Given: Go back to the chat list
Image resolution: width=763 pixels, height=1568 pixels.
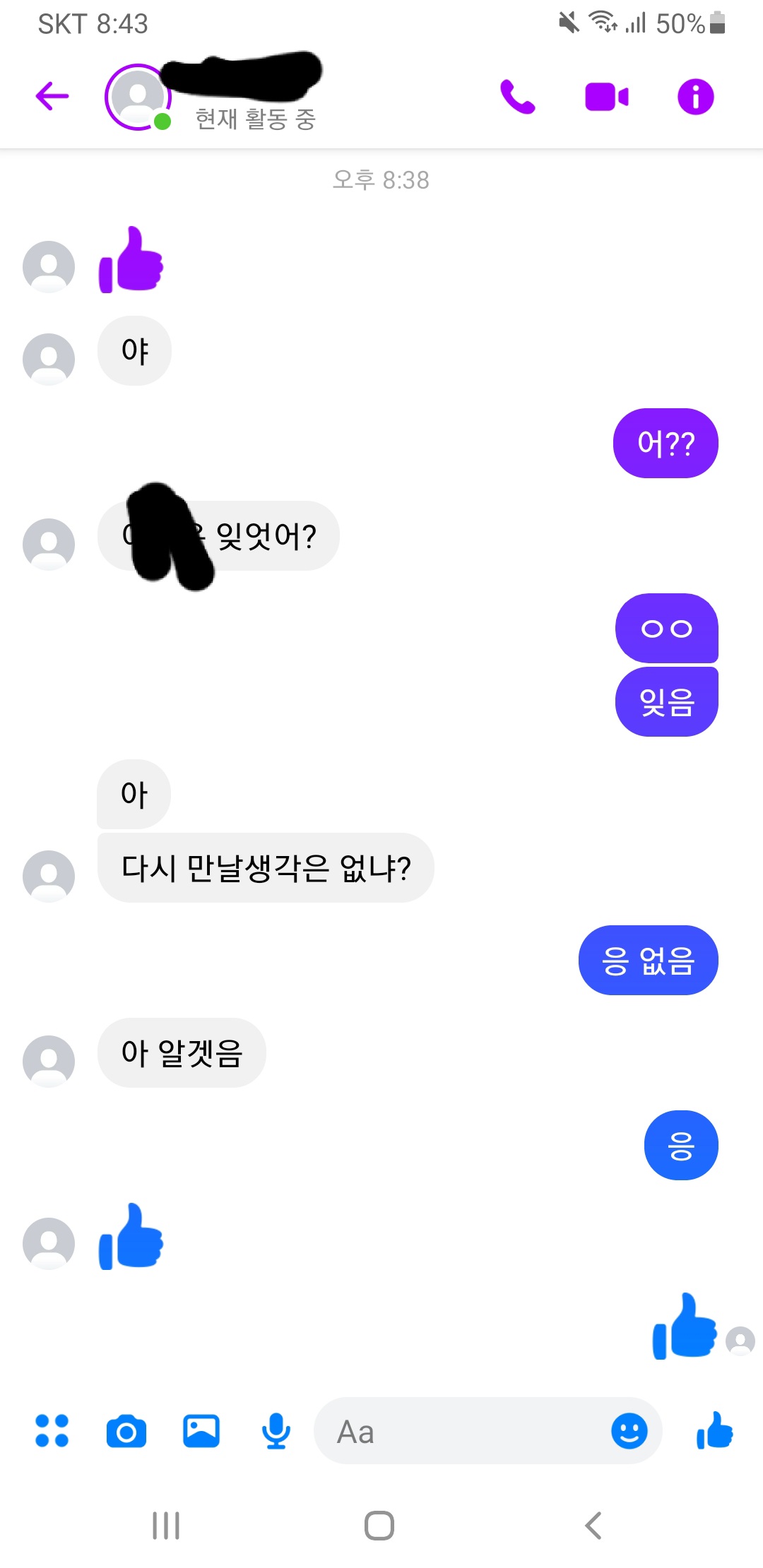Looking at the screenshot, I should click(x=52, y=97).
